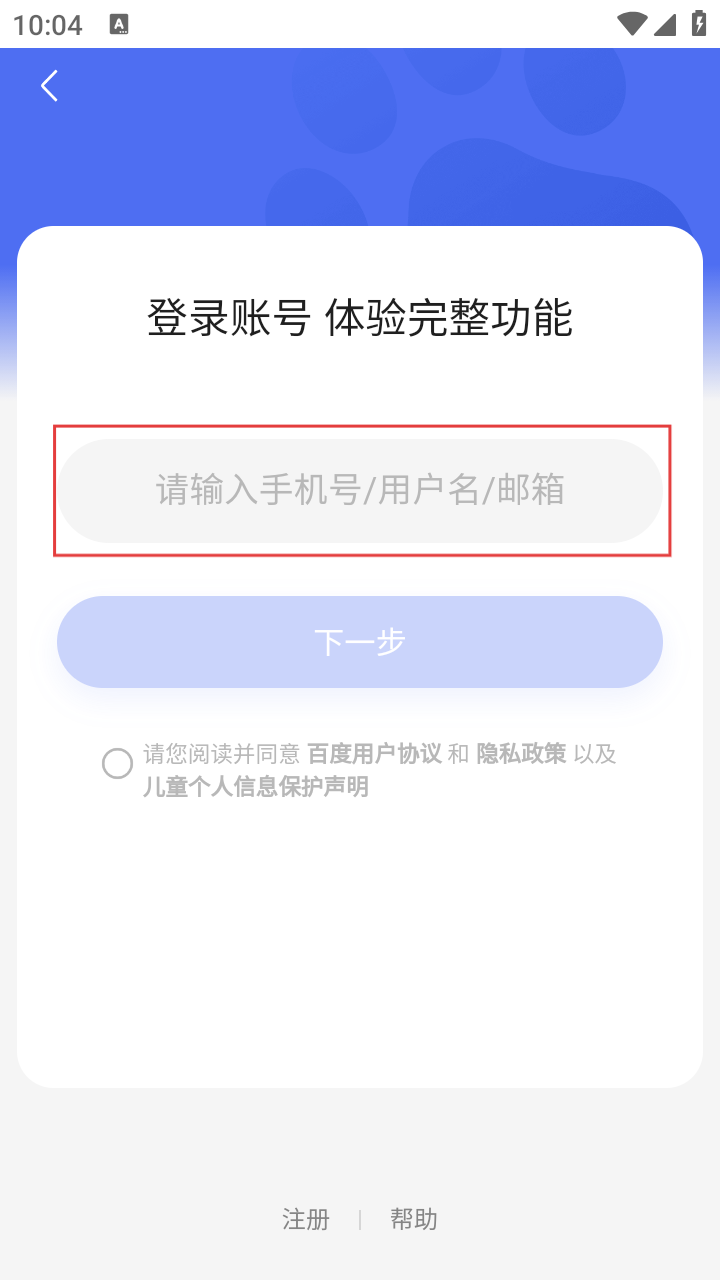Open 注册 to create an account

[306, 1219]
